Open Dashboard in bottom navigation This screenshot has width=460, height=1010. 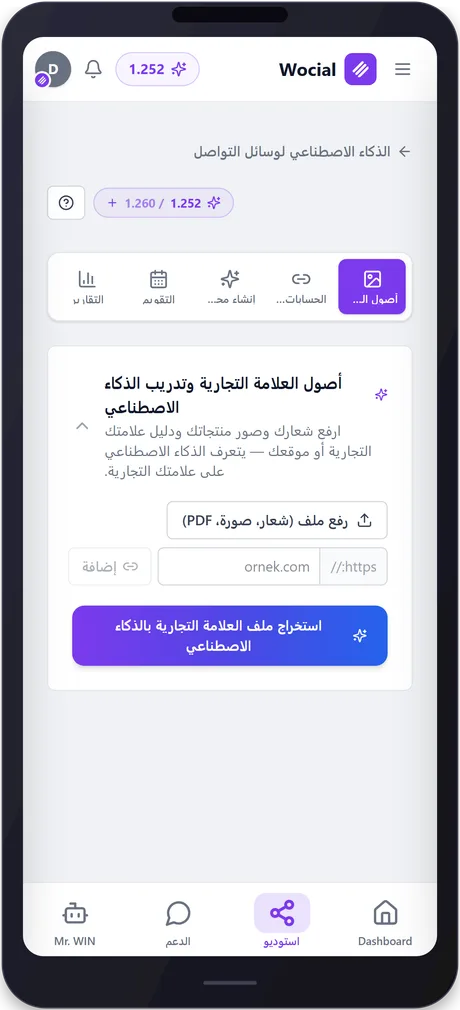click(x=385, y=922)
